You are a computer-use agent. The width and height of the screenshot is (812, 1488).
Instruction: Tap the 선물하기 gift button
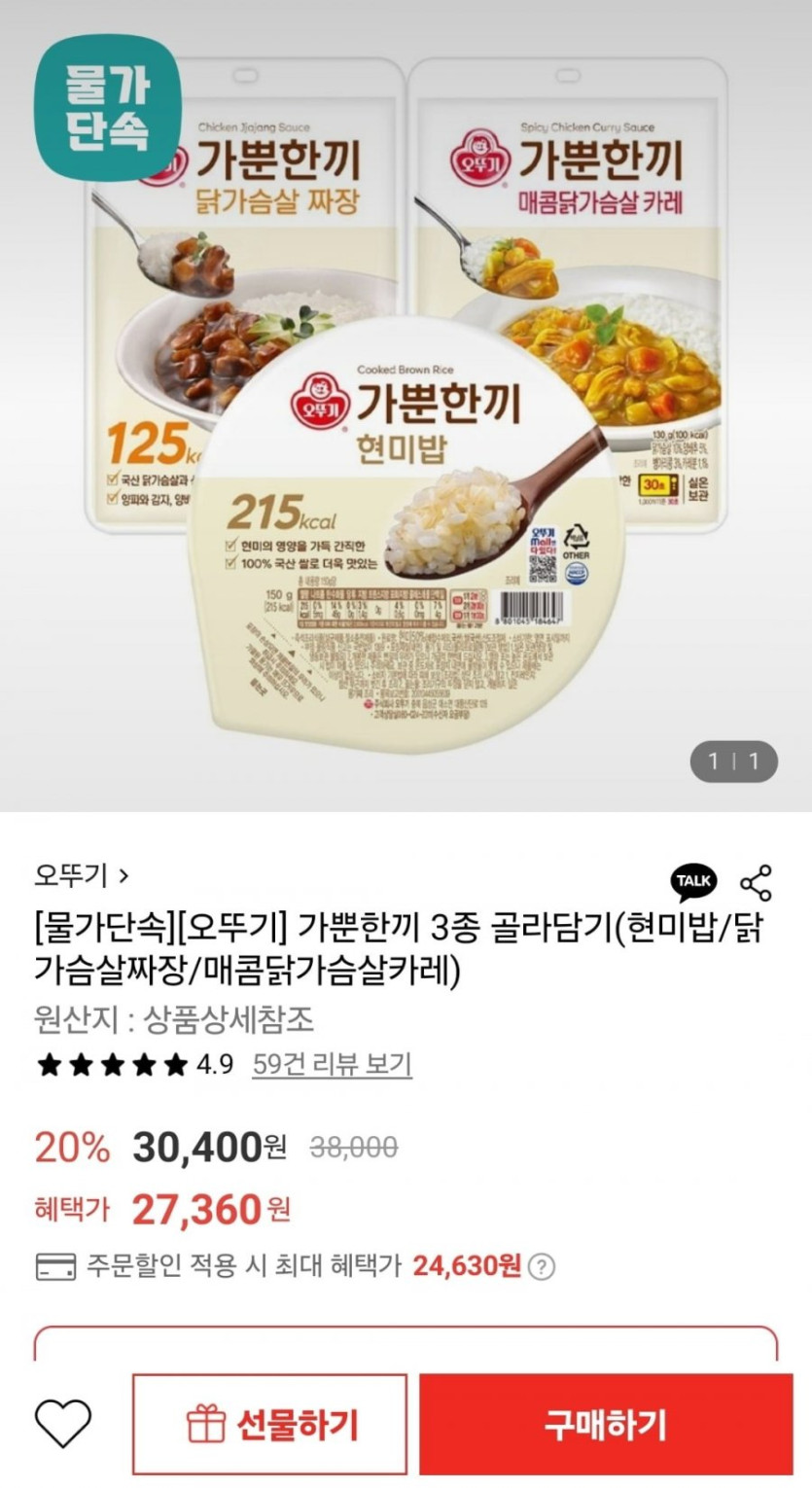click(x=270, y=1425)
